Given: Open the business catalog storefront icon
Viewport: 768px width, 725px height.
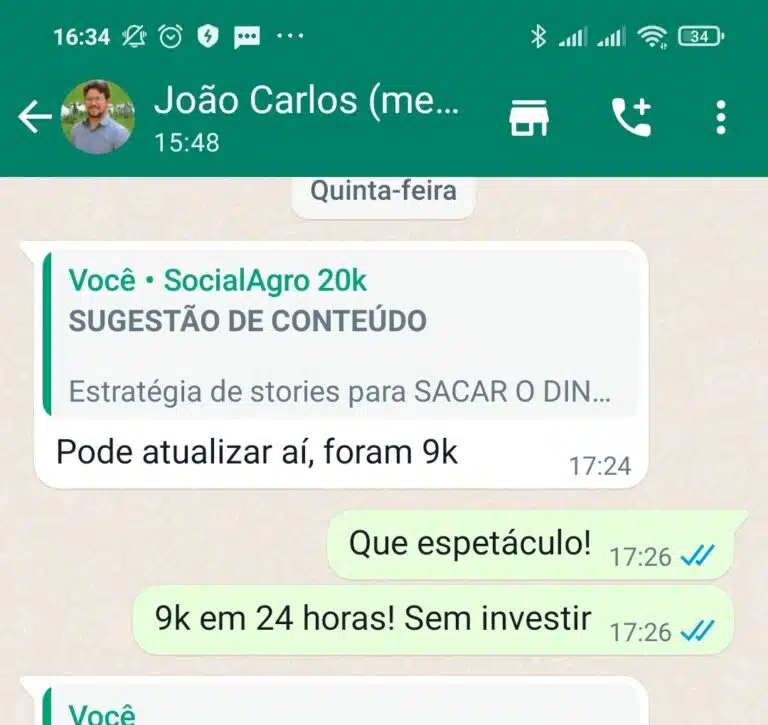Looking at the screenshot, I should point(530,118).
